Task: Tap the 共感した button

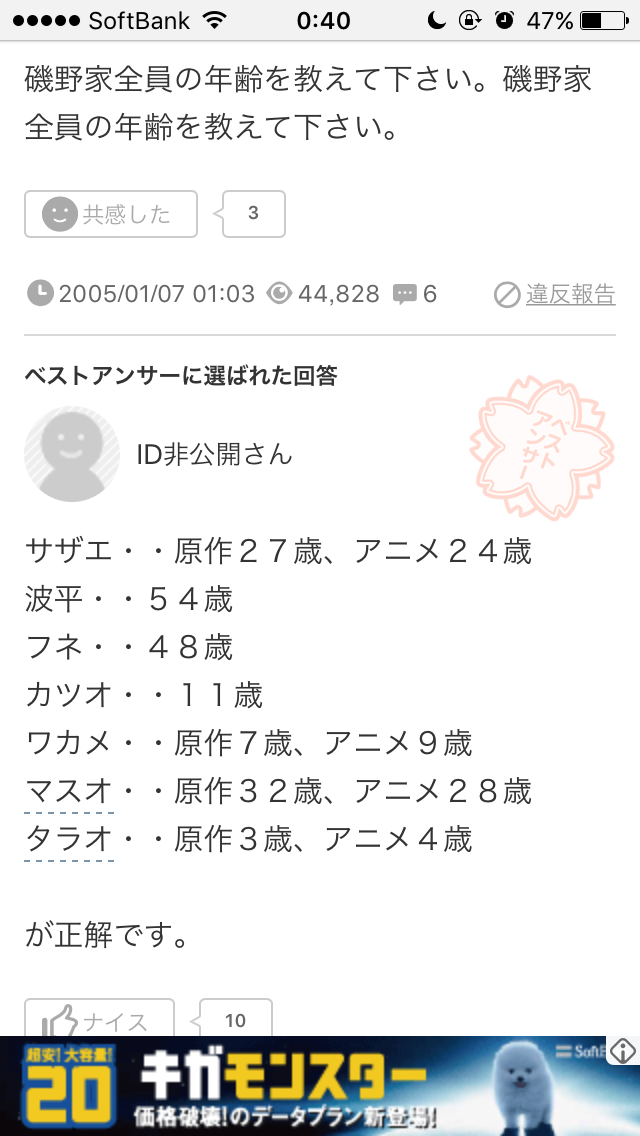Action: (x=110, y=214)
